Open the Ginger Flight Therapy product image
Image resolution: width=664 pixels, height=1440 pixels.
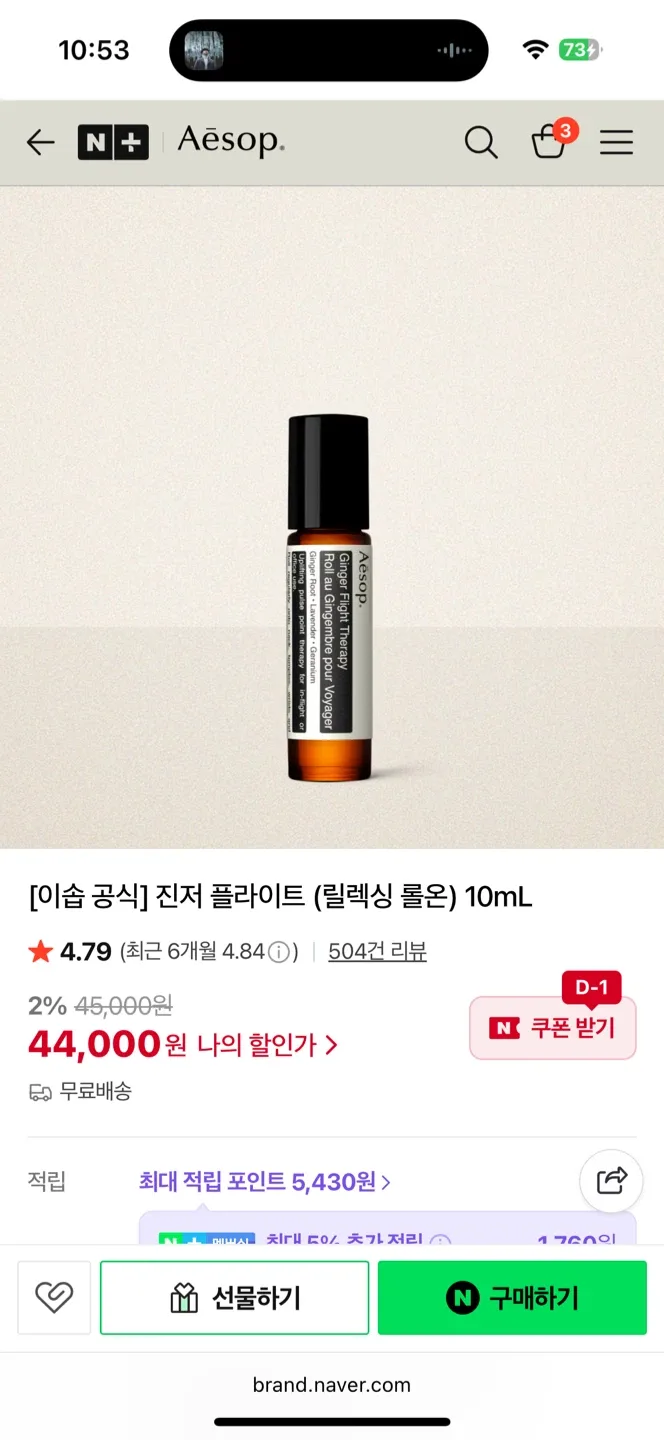click(329, 600)
